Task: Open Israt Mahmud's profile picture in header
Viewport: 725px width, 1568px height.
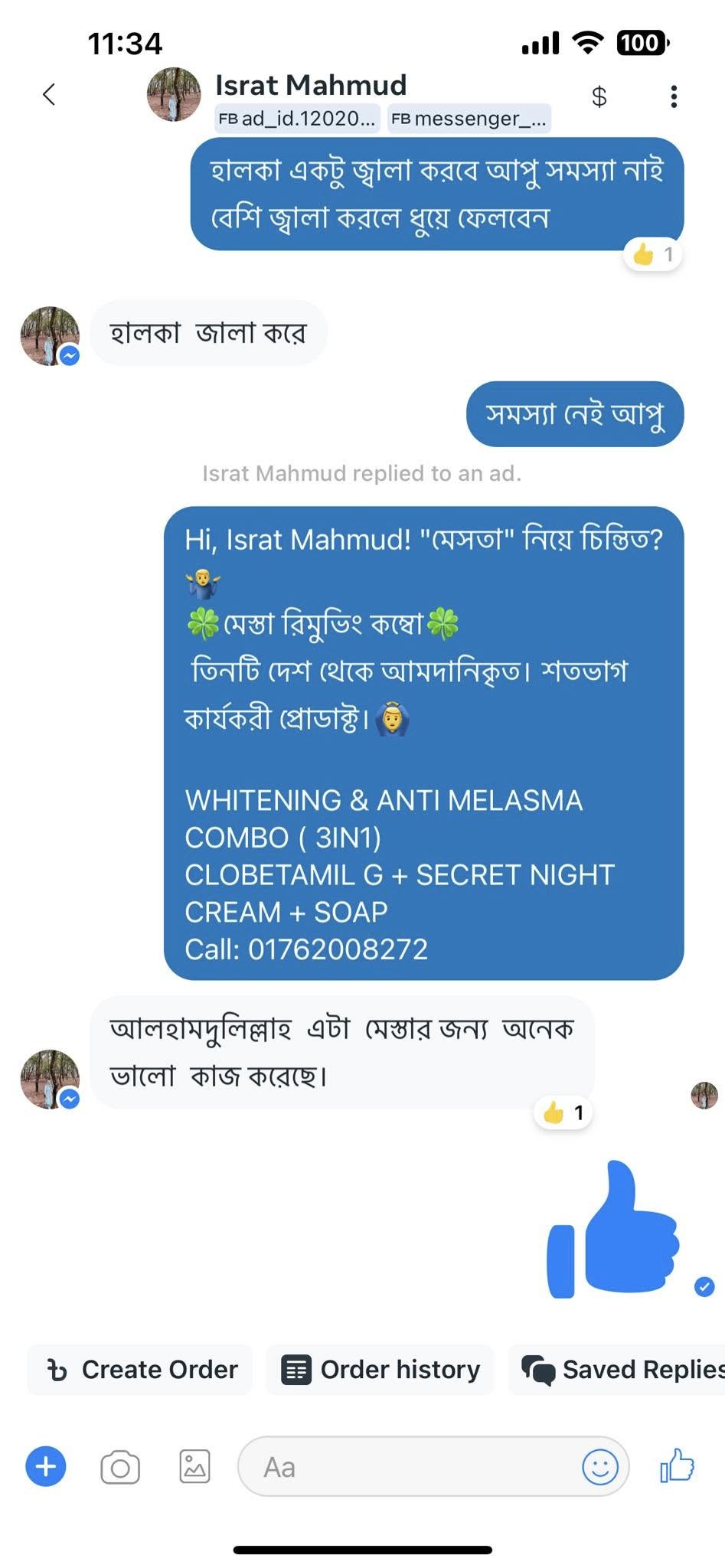Action: point(174,94)
